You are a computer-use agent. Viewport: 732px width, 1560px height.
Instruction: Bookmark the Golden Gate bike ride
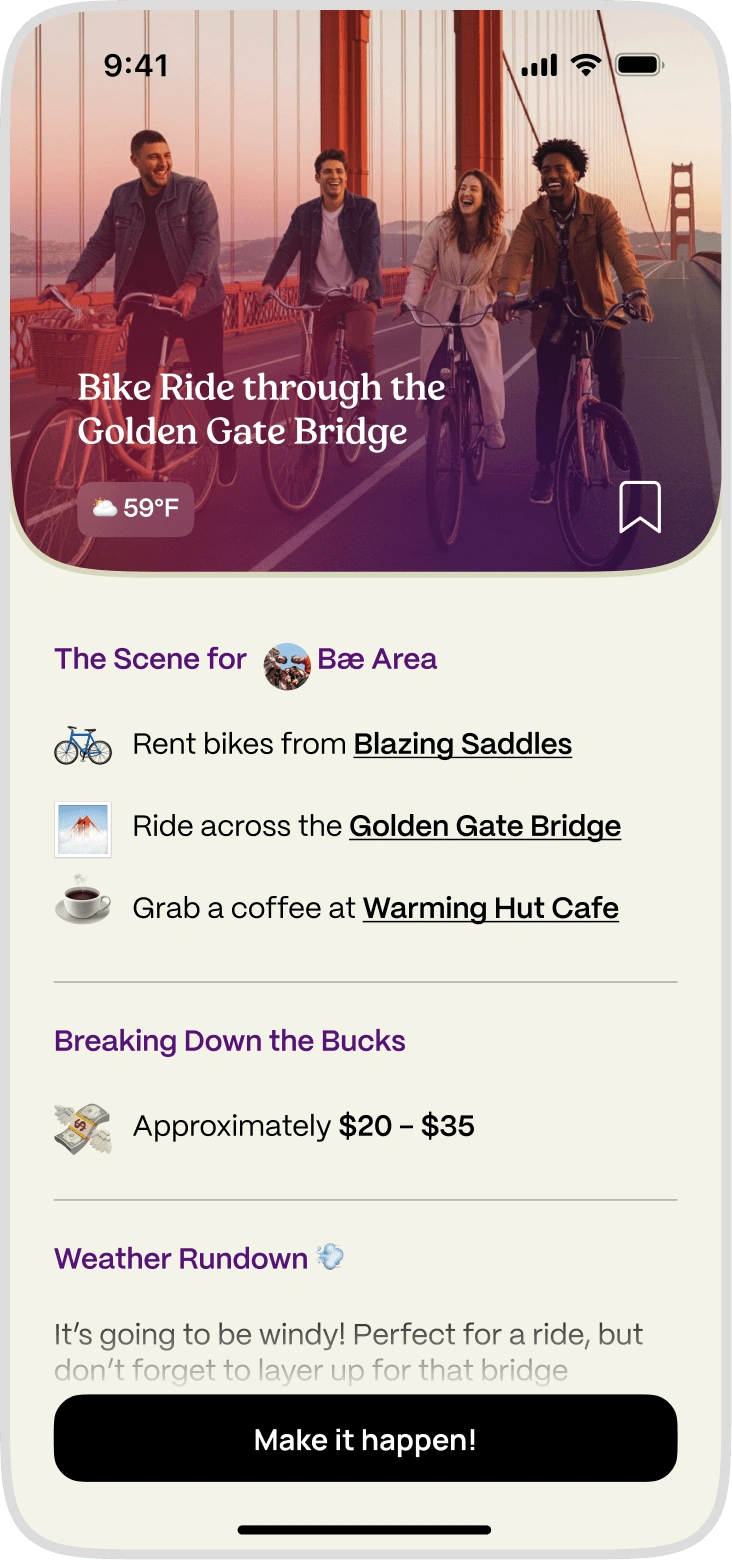(640, 507)
